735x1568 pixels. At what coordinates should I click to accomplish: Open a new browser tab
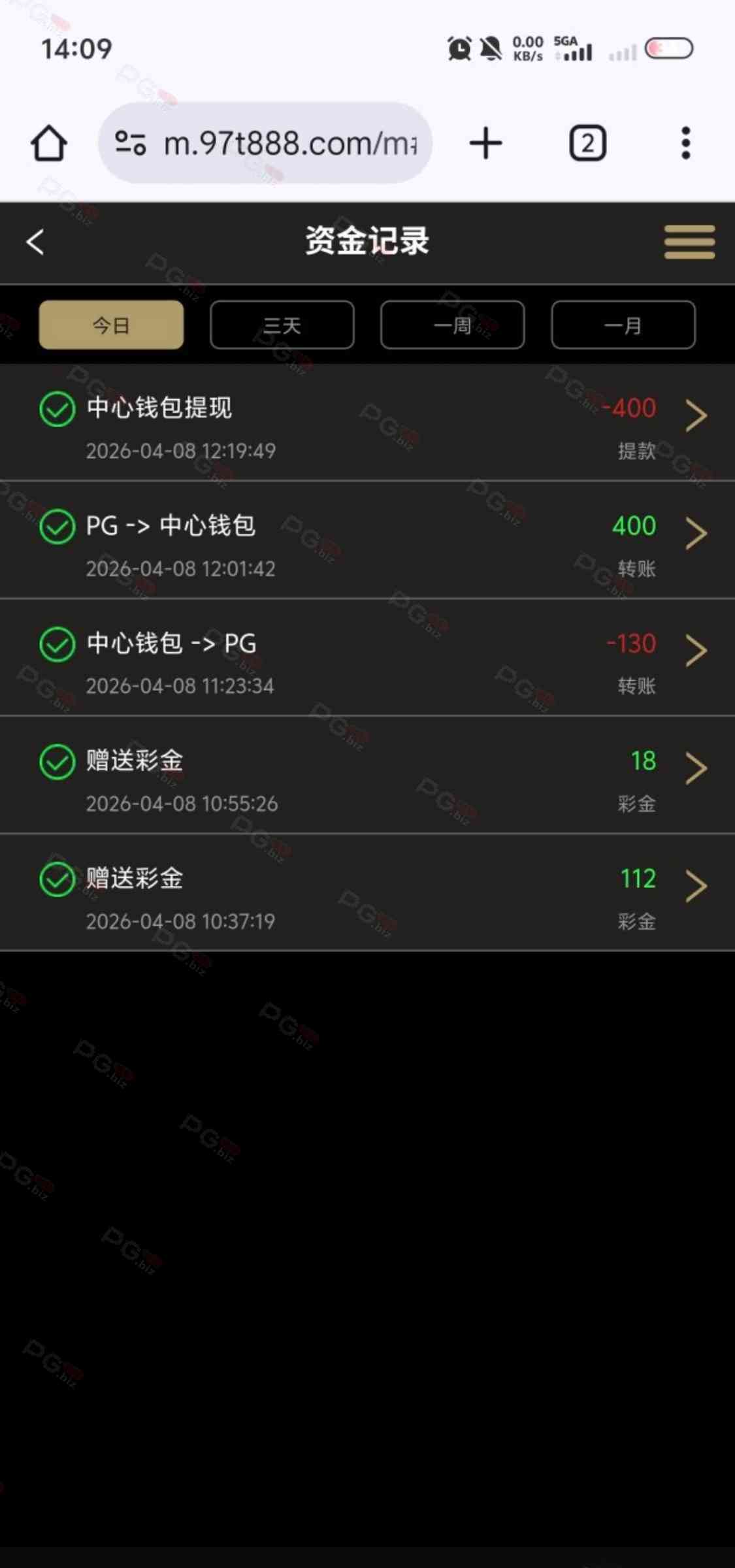[x=485, y=143]
